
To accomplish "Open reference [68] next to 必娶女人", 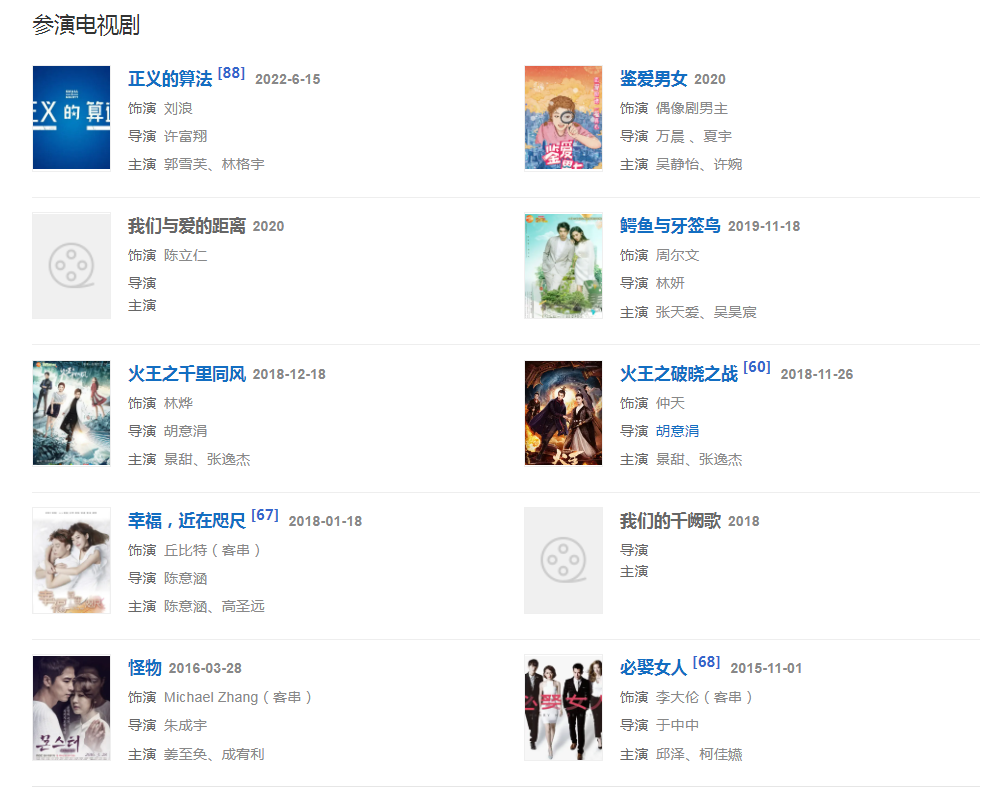I will point(706,662).
